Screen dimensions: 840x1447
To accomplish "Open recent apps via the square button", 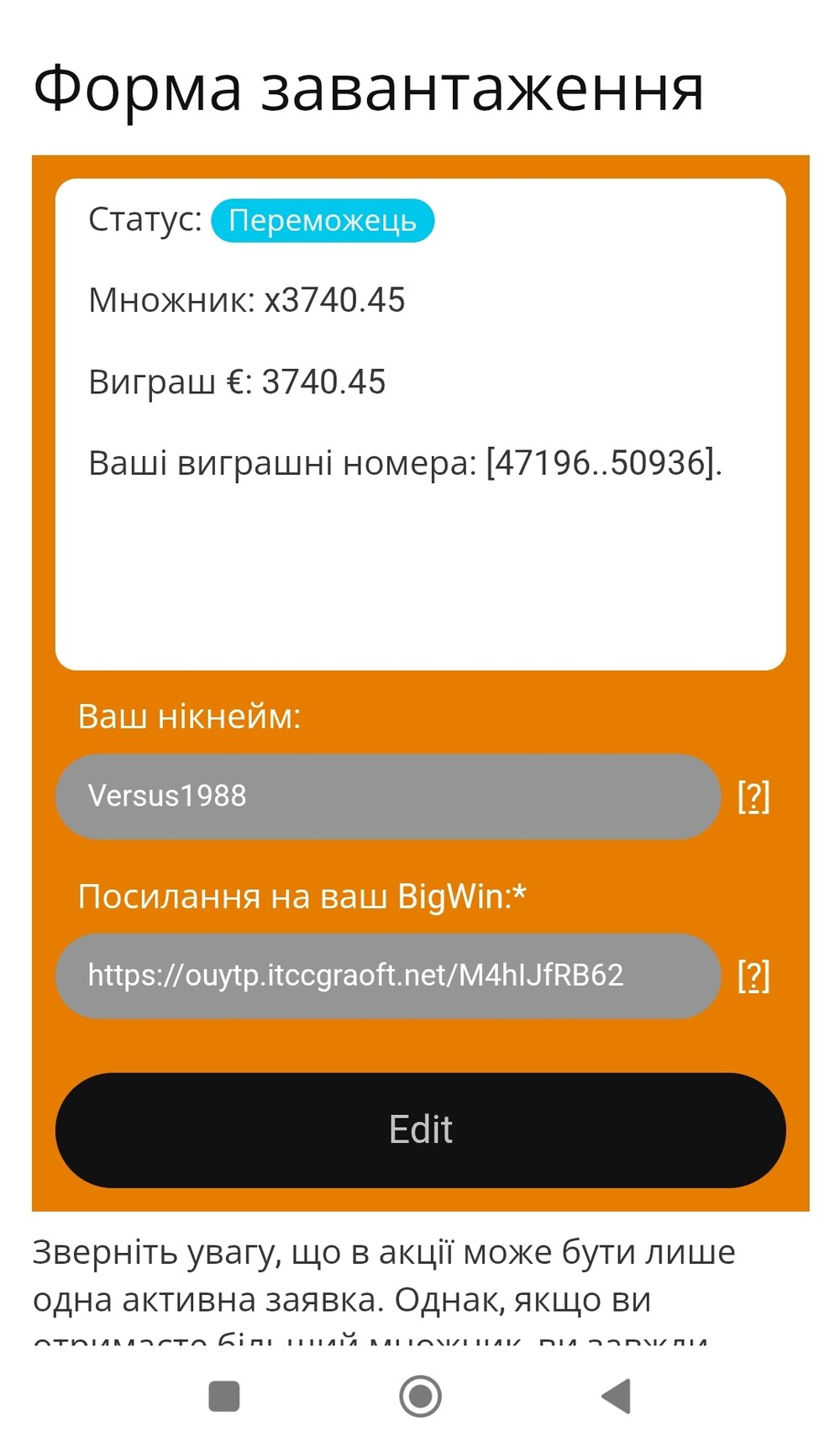I will (x=224, y=1397).
